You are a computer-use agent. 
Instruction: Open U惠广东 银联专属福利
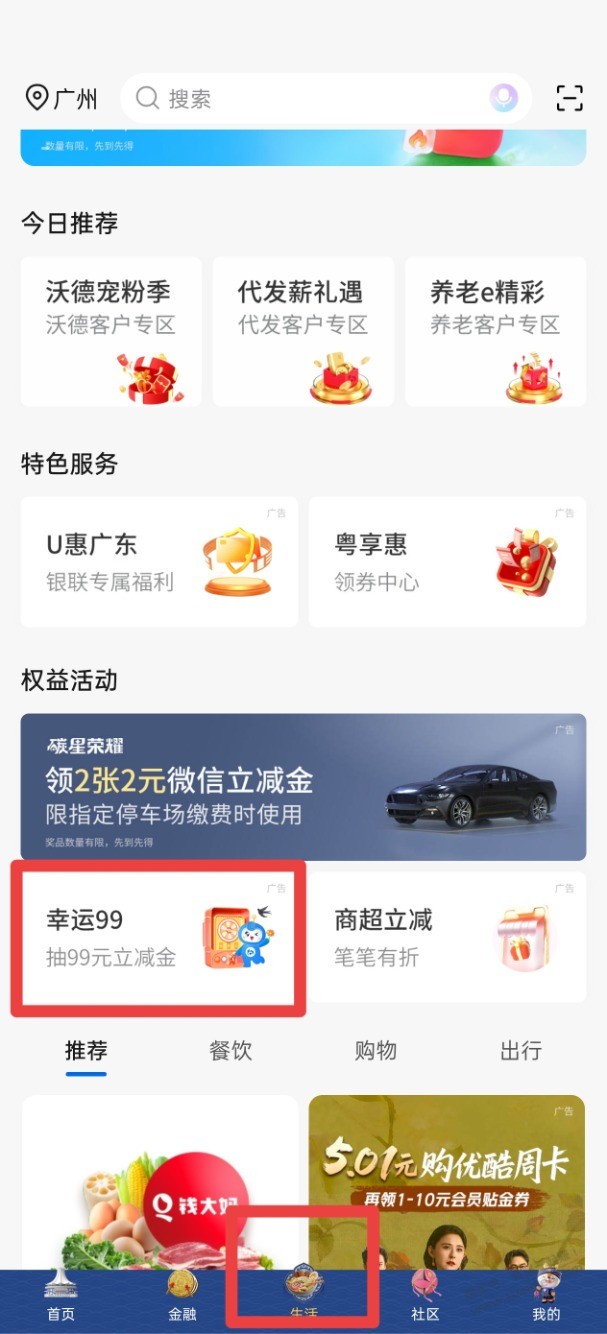[159, 562]
